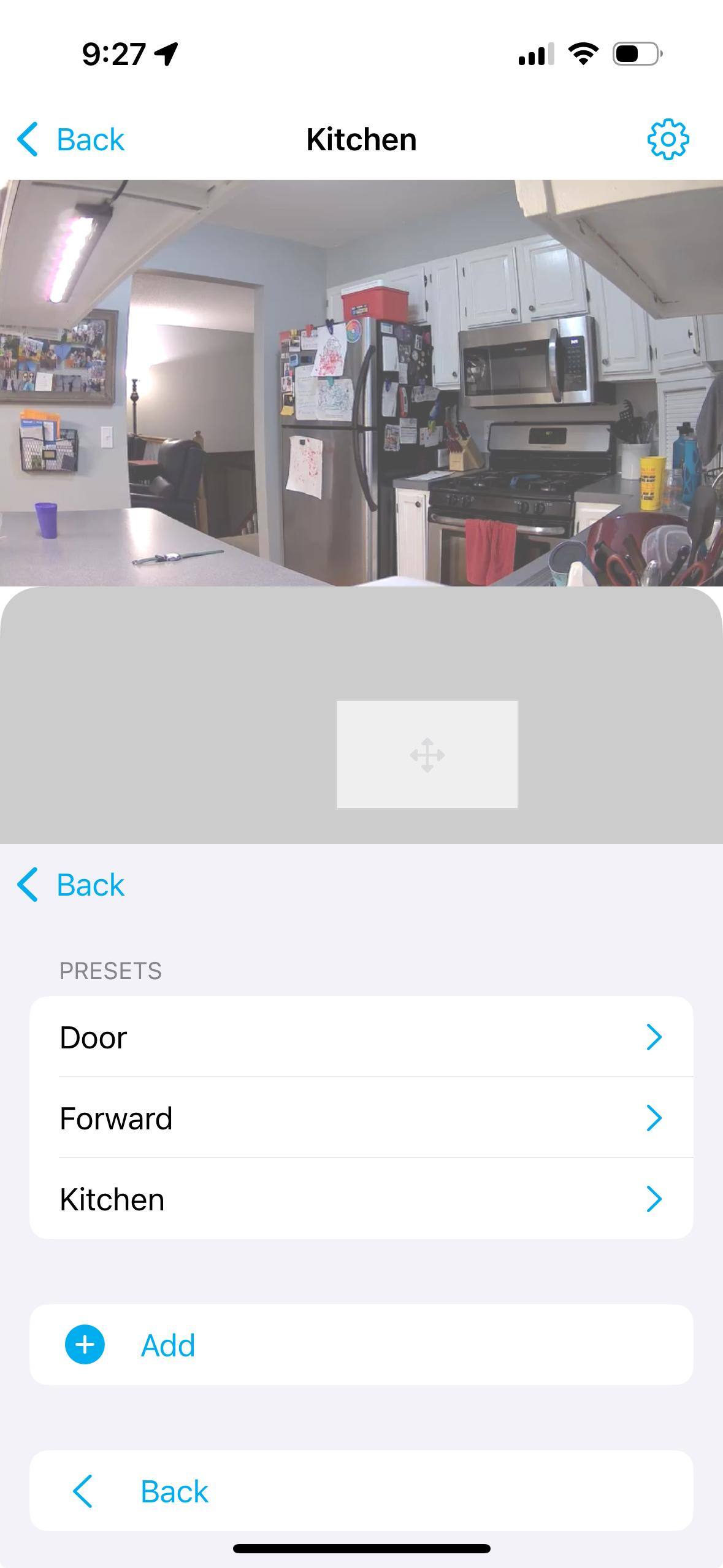The width and height of the screenshot is (723, 1568).
Task: Select the Forward preset
Action: pos(361,1118)
